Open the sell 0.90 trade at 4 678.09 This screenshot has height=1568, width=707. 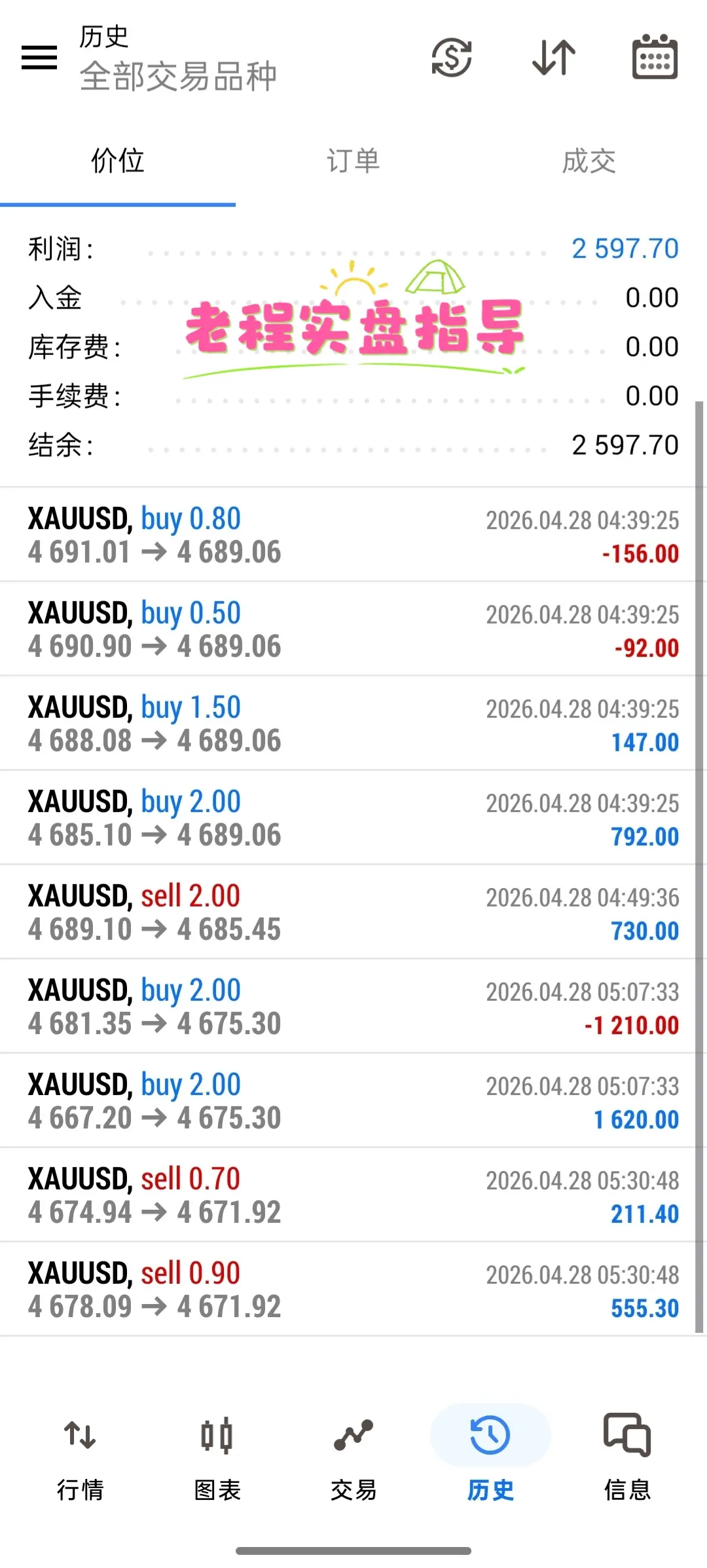pyautogui.click(x=353, y=1290)
